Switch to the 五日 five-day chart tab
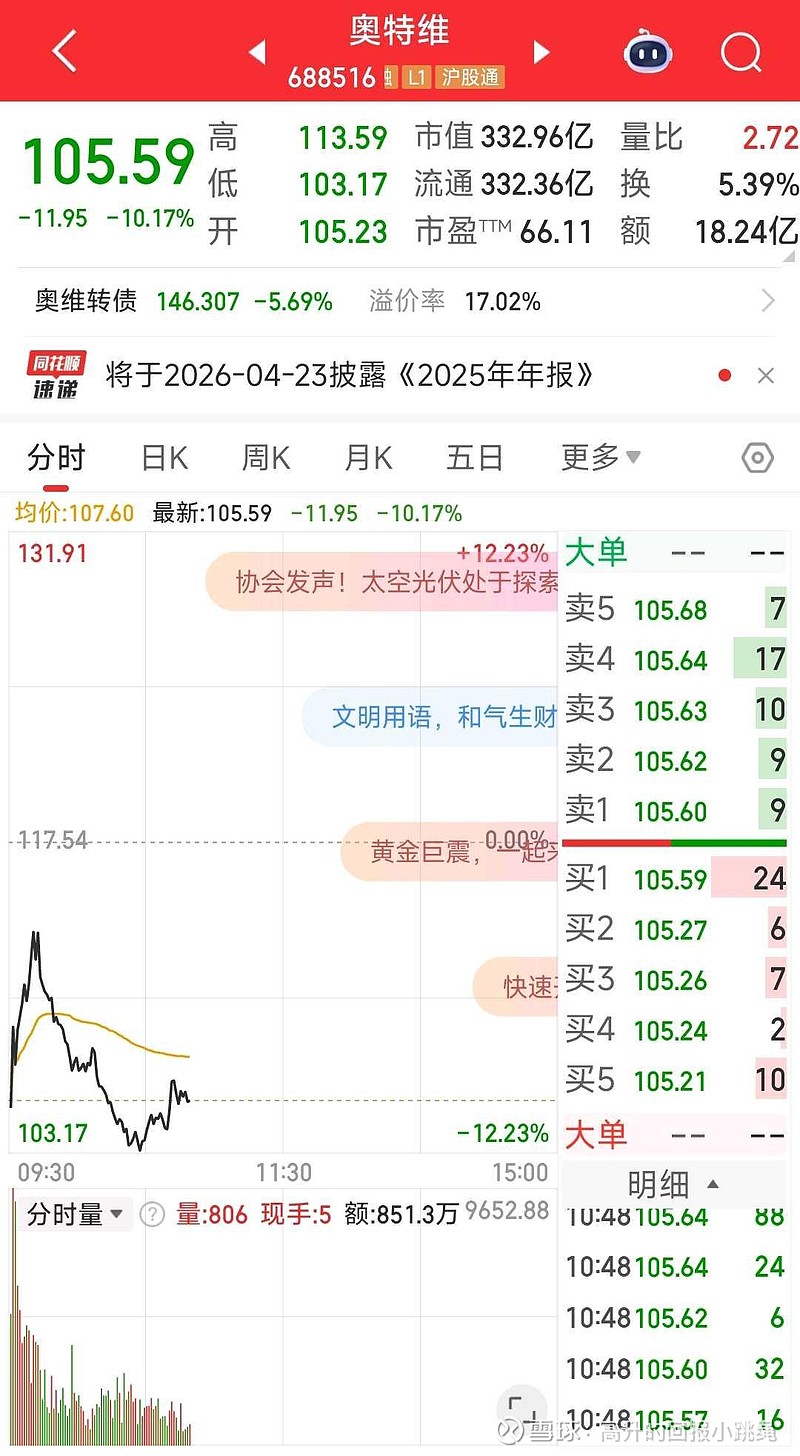Screen dimensions: 800x1456 pos(473,457)
